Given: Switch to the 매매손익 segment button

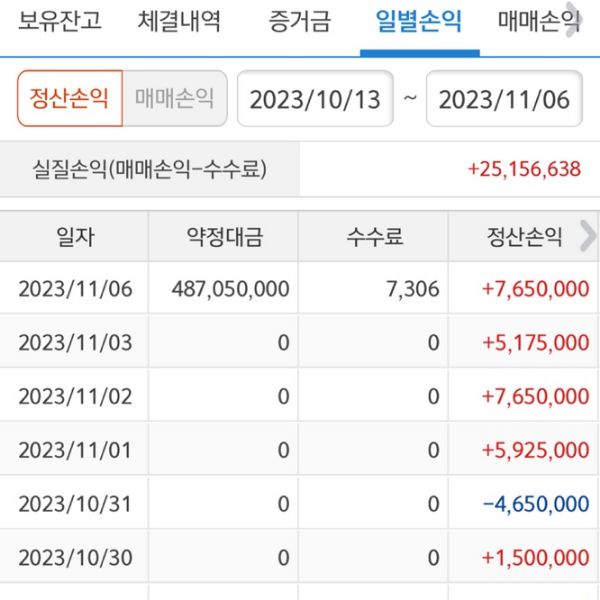Looking at the screenshot, I should [175, 98].
